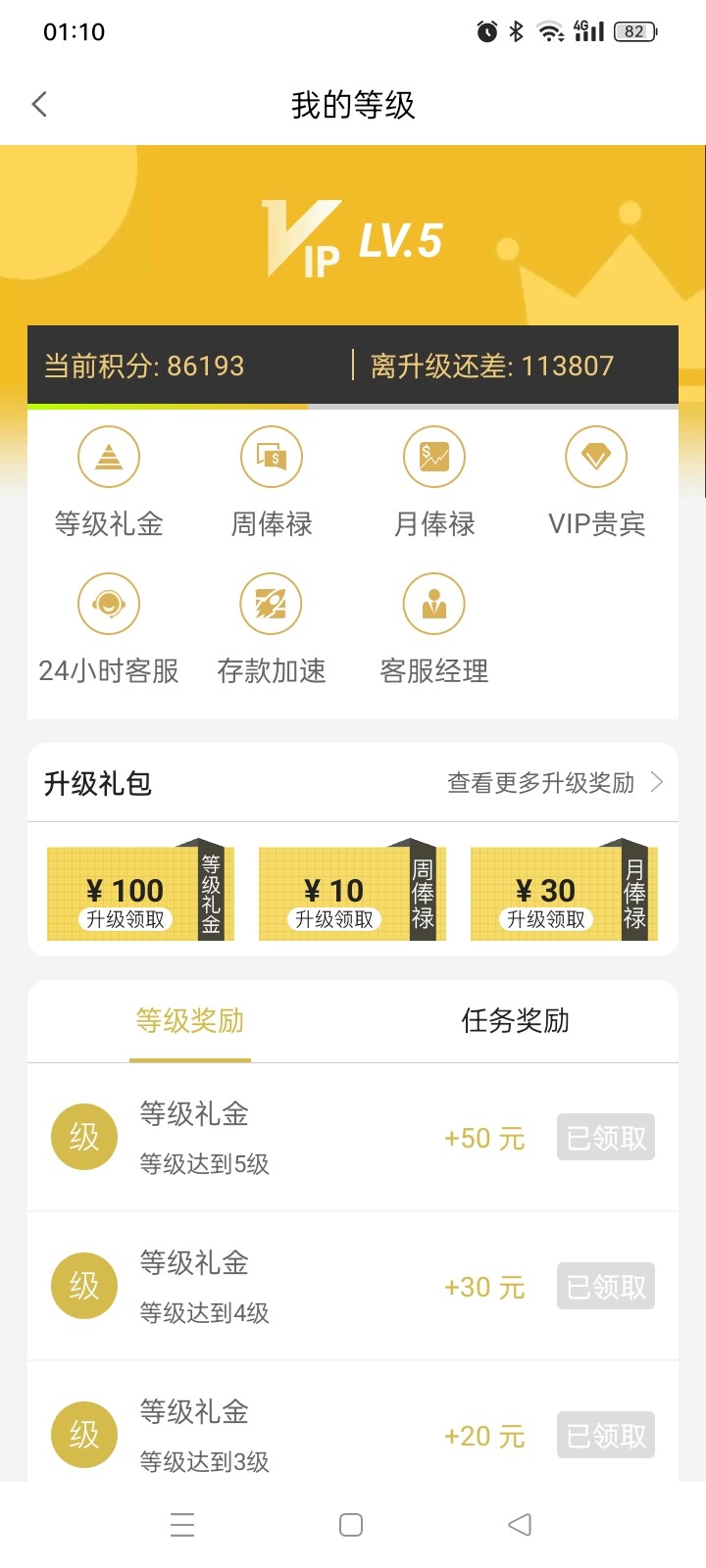Switch to 任务奖励 tab
Screen dimensions: 706x1568
[x=516, y=1021]
